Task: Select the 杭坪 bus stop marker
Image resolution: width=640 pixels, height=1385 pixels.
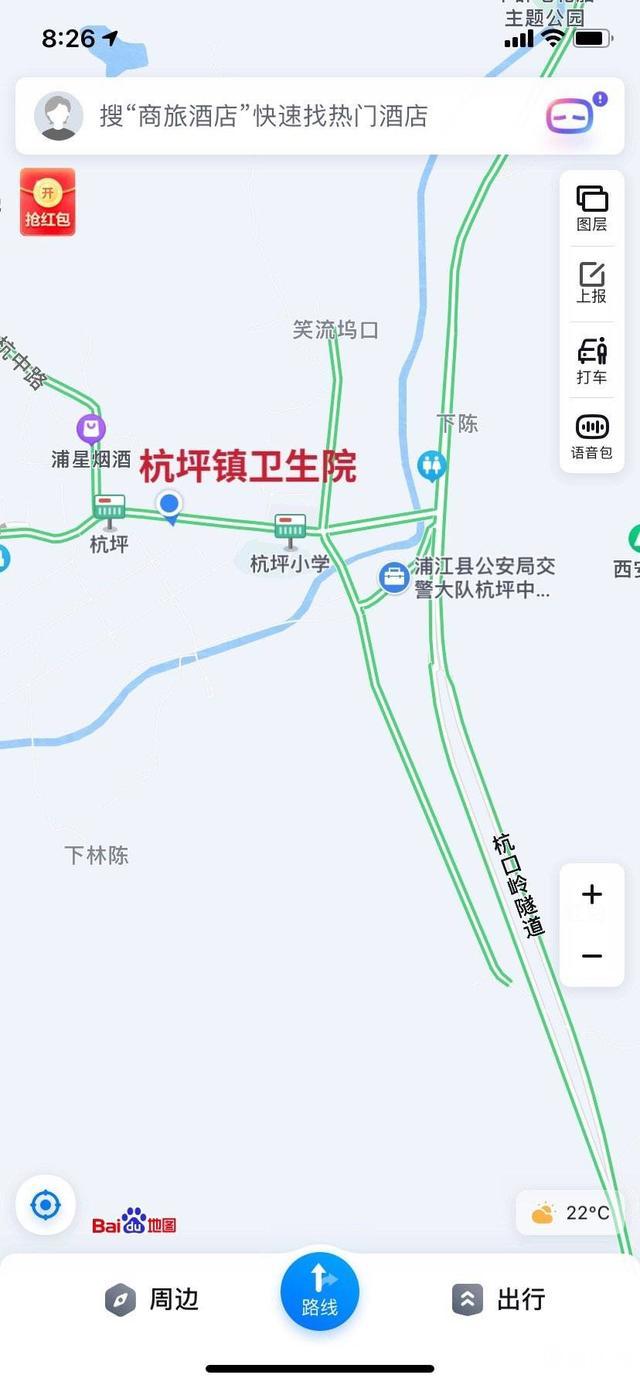Action: point(109,509)
